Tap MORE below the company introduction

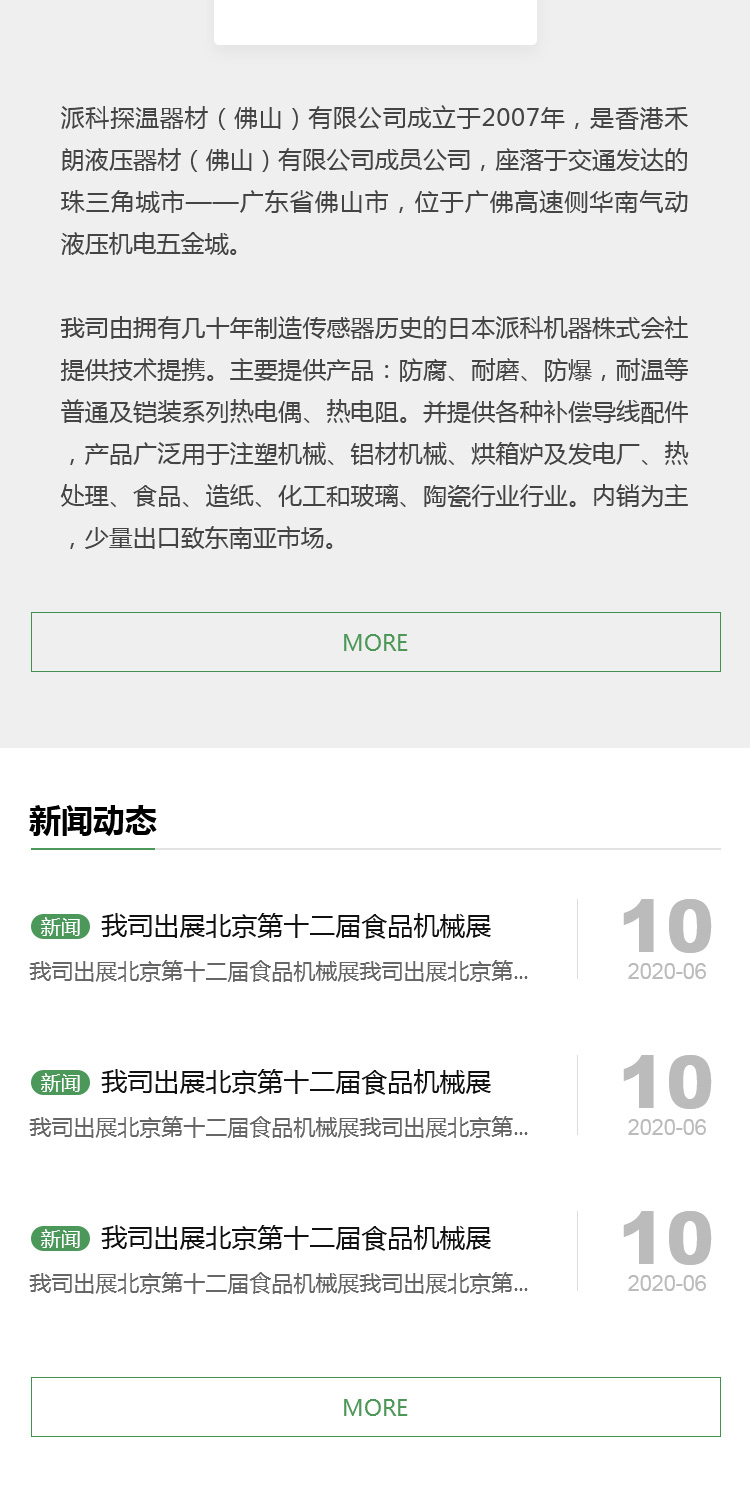coord(375,642)
